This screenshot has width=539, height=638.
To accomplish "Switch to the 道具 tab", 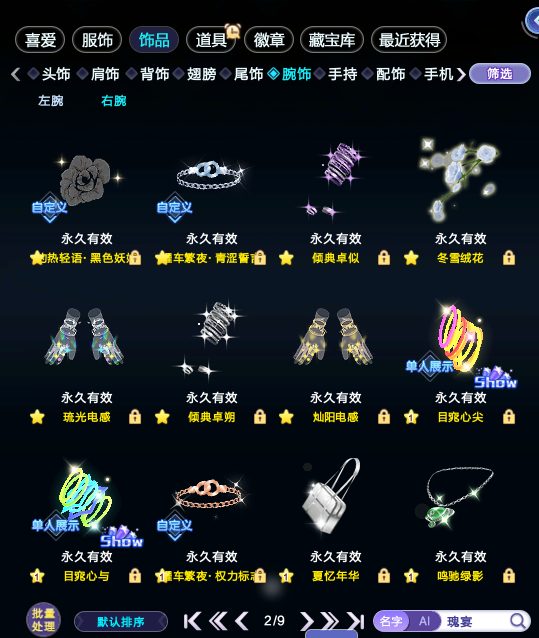I will click(211, 40).
